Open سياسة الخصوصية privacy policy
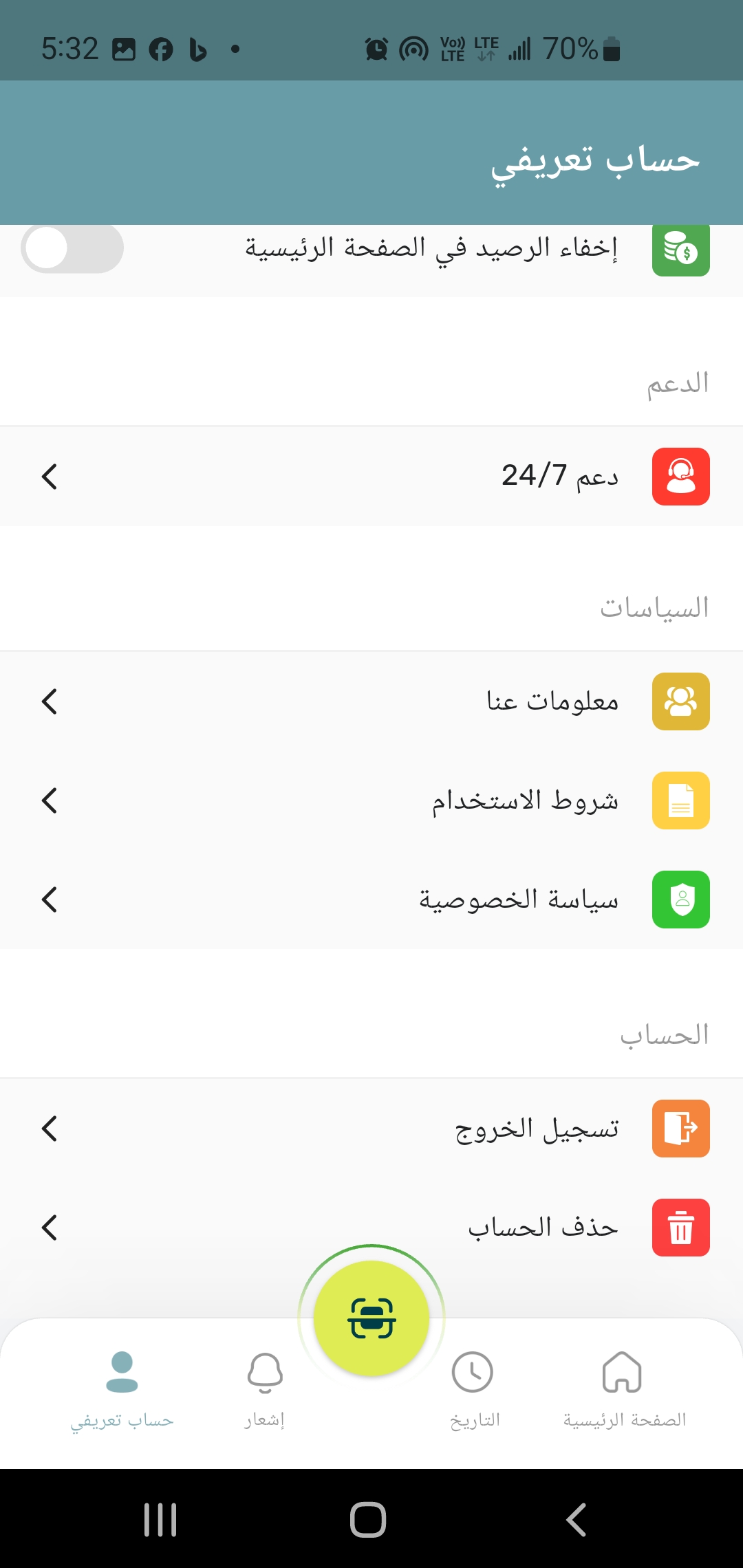Image resolution: width=743 pixels, height=1568 pixels. coord(371,900)
